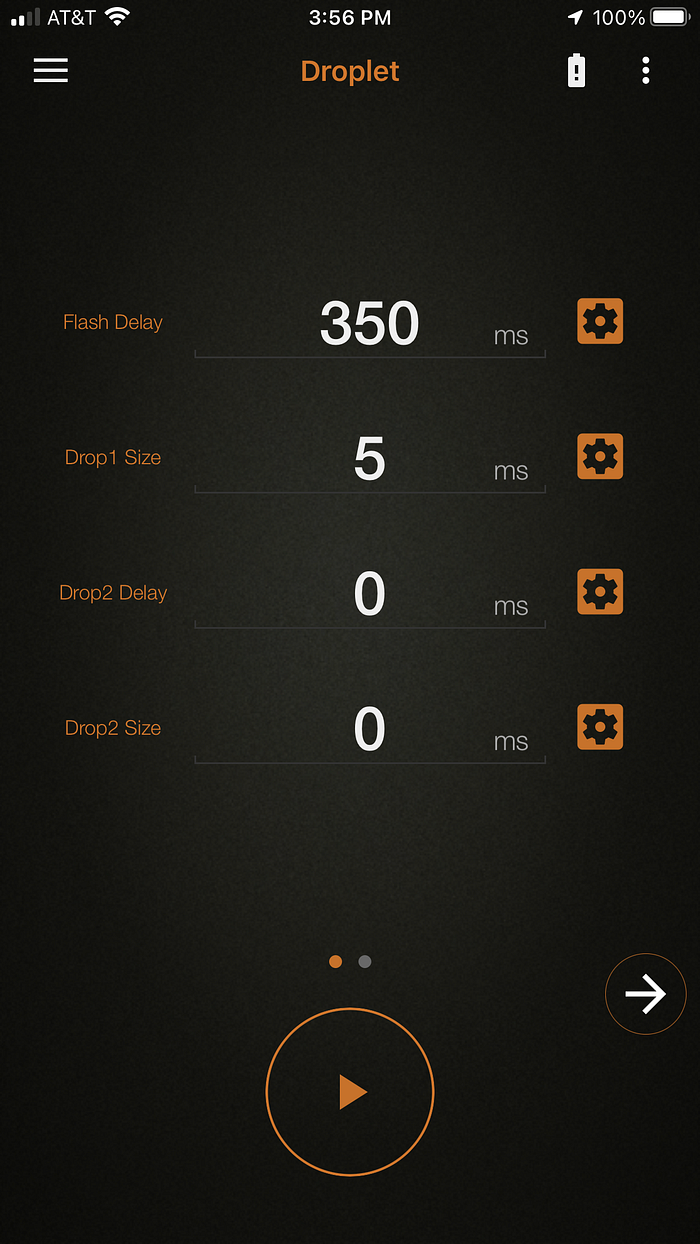Viewport: 700px width, 1244px height.
Task: Select the second page indicator dot
Action: click(x=365, y=962)
